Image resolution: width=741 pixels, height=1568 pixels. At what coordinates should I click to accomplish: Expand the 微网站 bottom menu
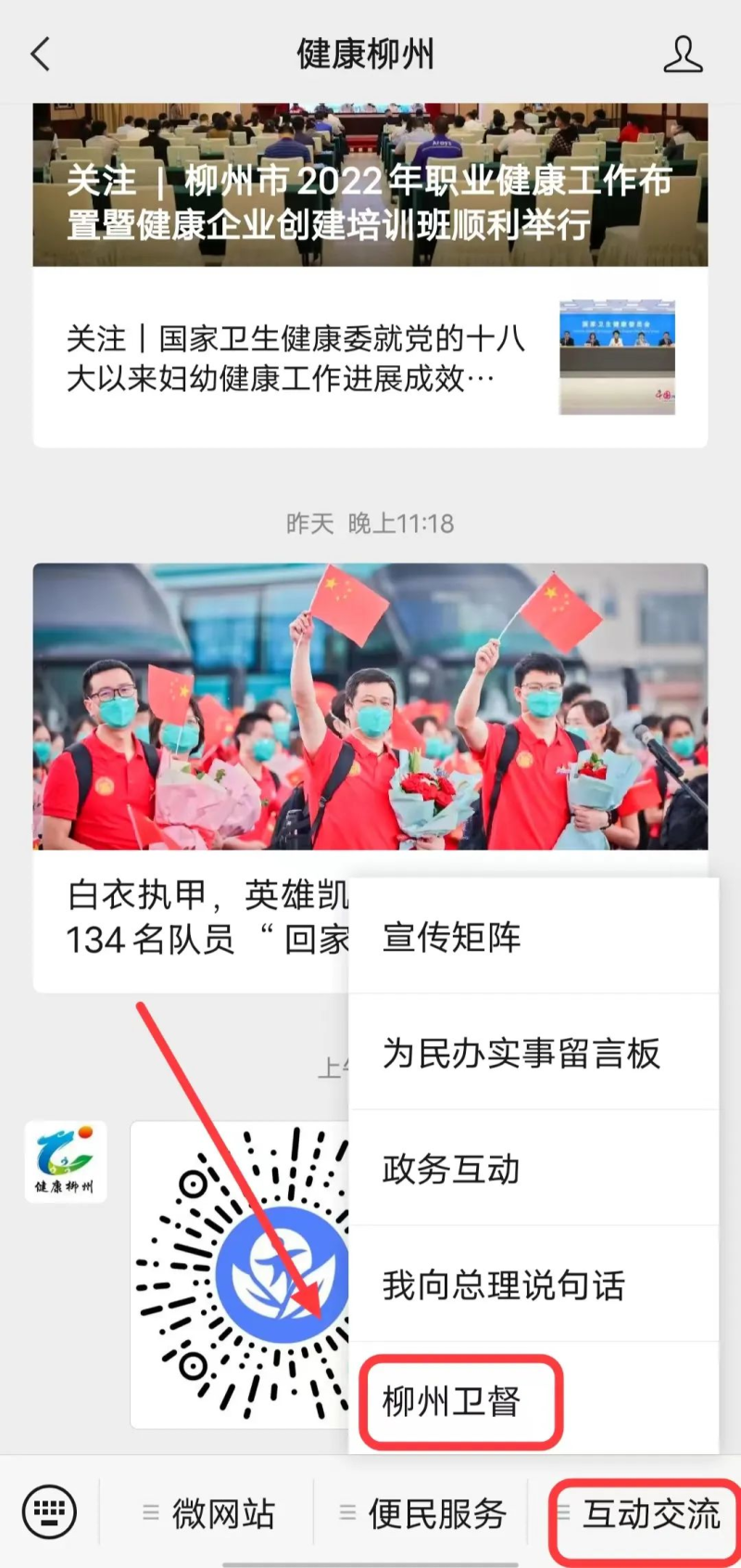pyautogui.click(x=210, y=1513)
